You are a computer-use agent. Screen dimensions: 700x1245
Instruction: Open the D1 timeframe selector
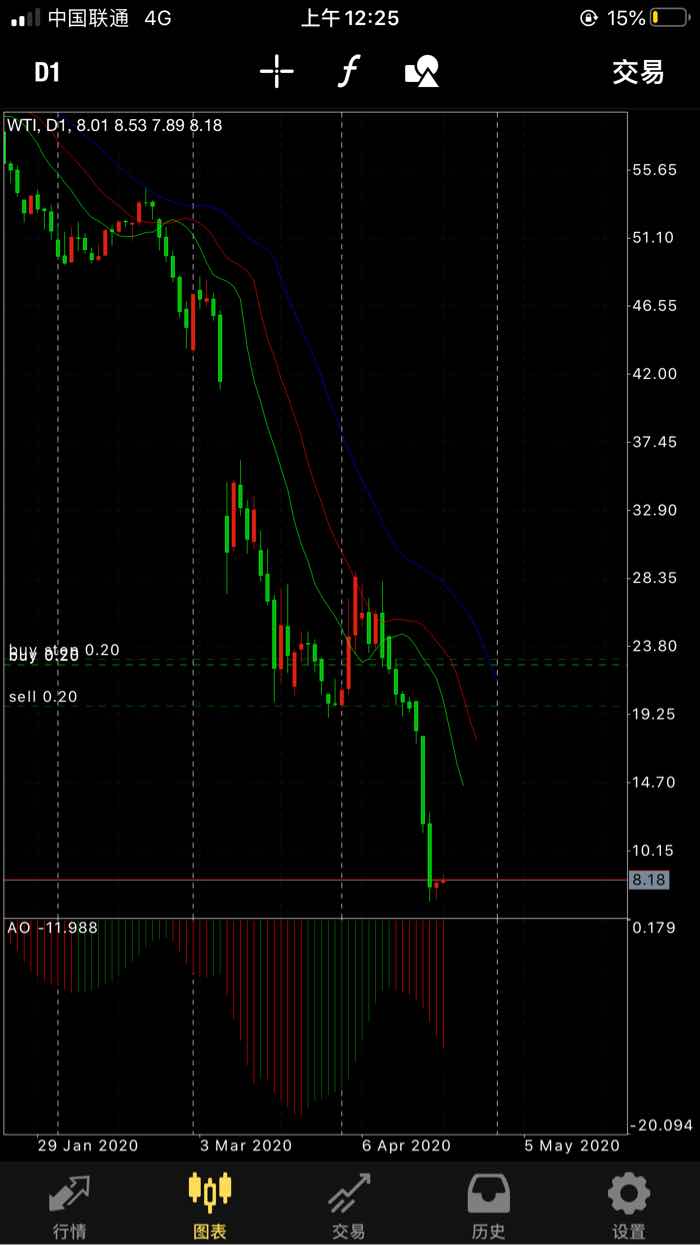pos(47,72)
